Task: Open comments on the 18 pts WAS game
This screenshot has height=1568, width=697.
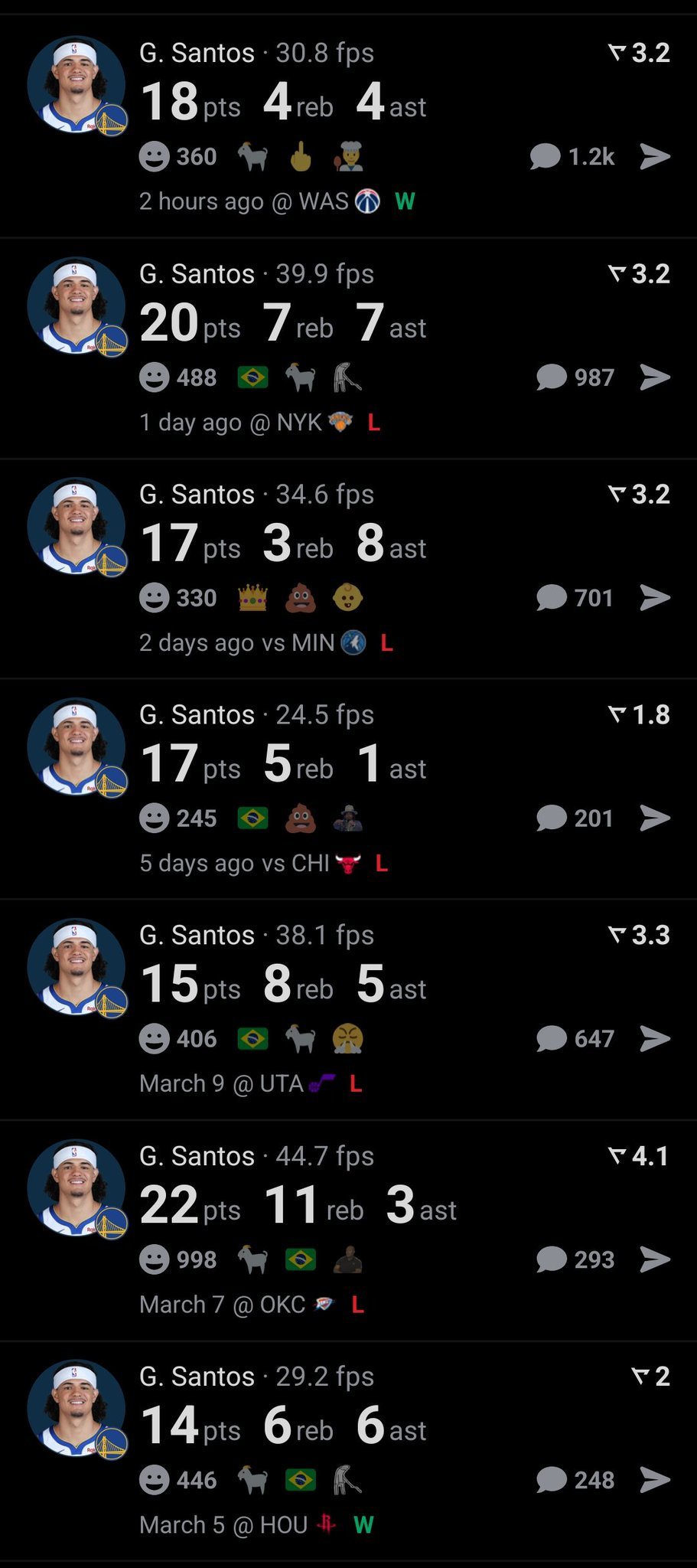Action: (x=572, y=157)
